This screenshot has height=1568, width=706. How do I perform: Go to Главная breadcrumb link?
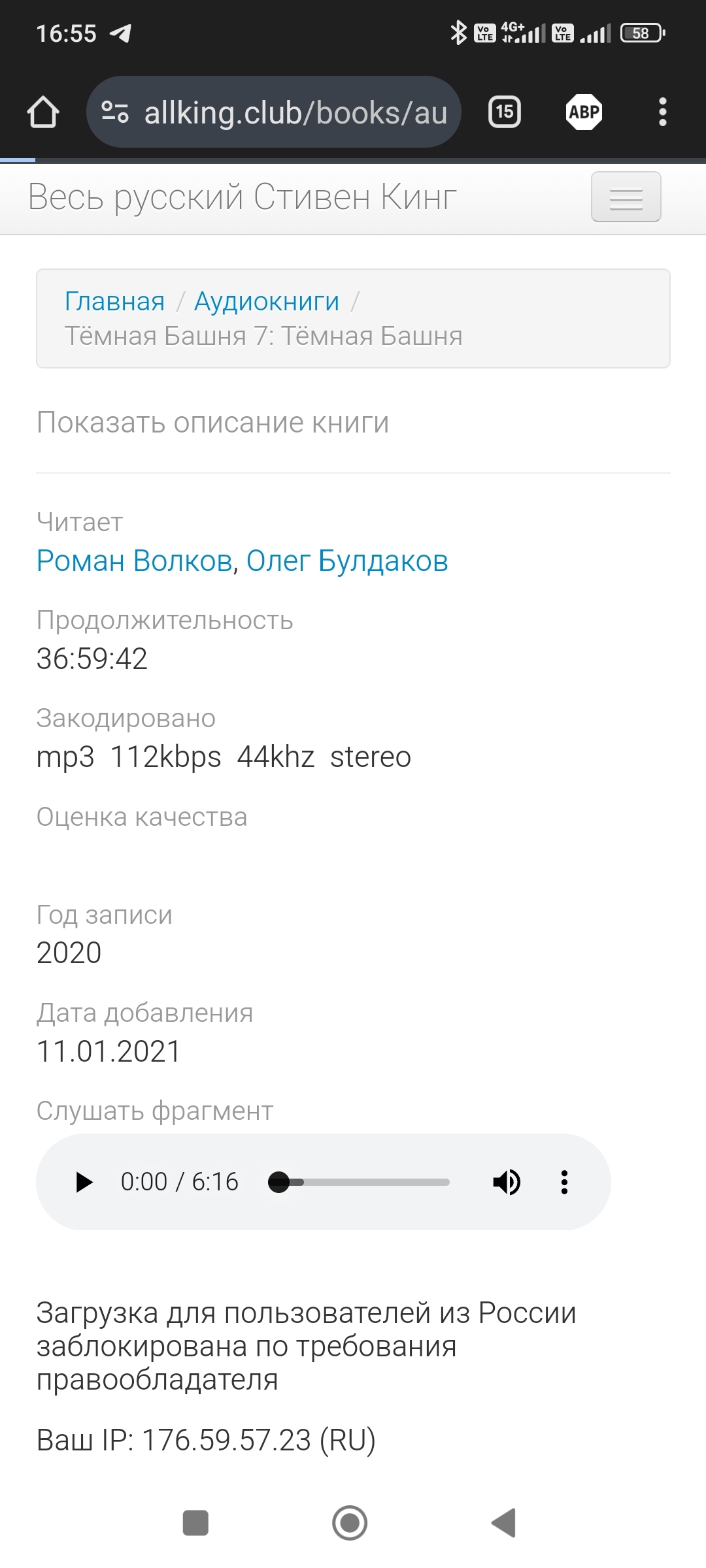[114, 302]
